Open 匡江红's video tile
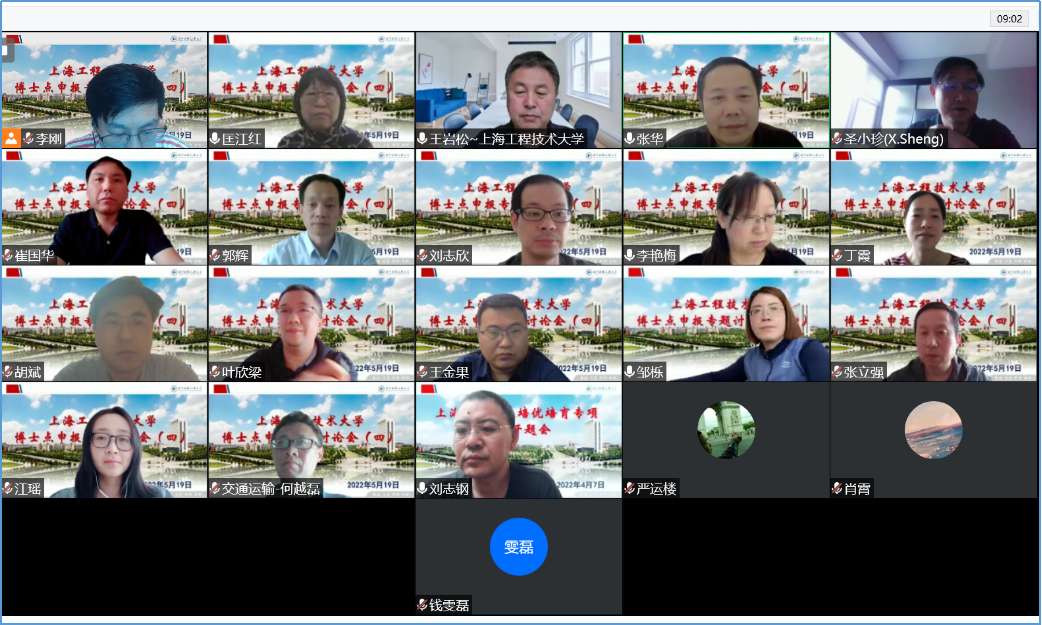This screenshot has width=1042, height=625. point(311,90)
